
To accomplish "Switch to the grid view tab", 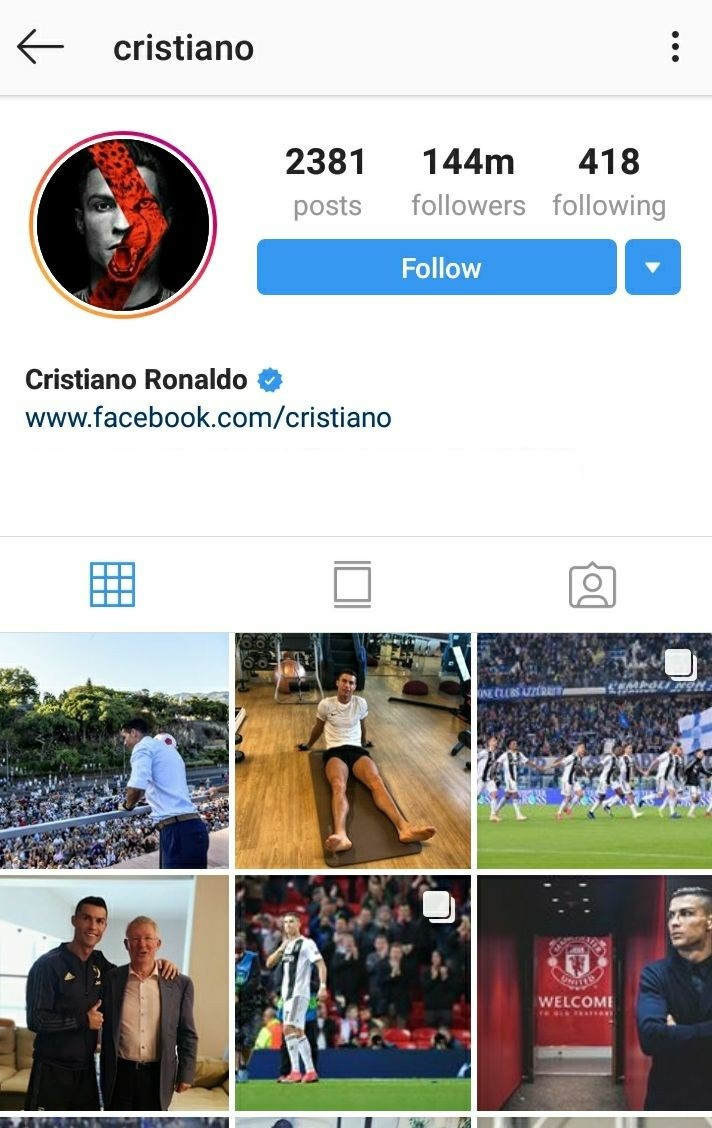I will [x=112, y=585].
